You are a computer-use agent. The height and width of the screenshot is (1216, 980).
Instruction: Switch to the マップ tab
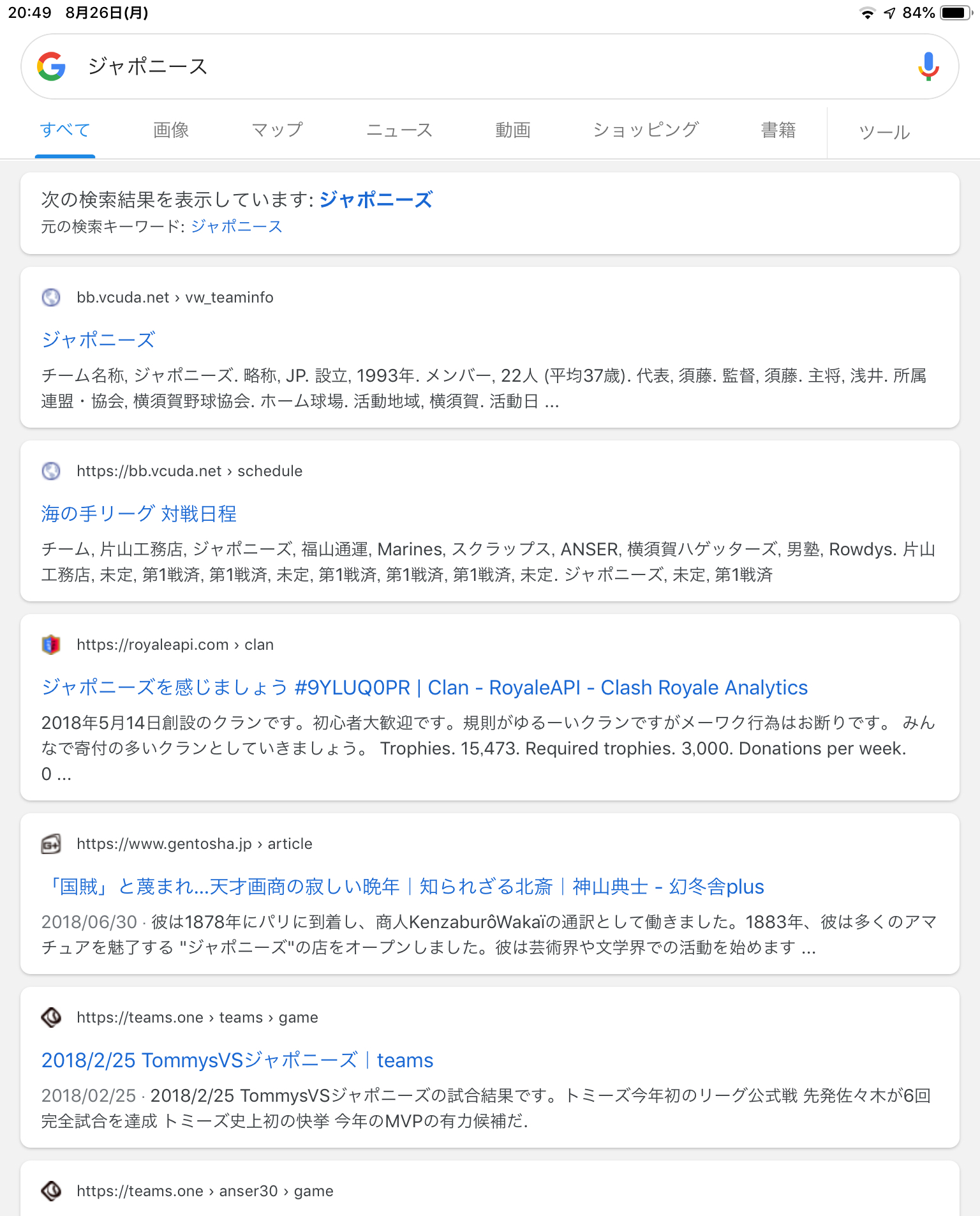click(x=277, y=130)
